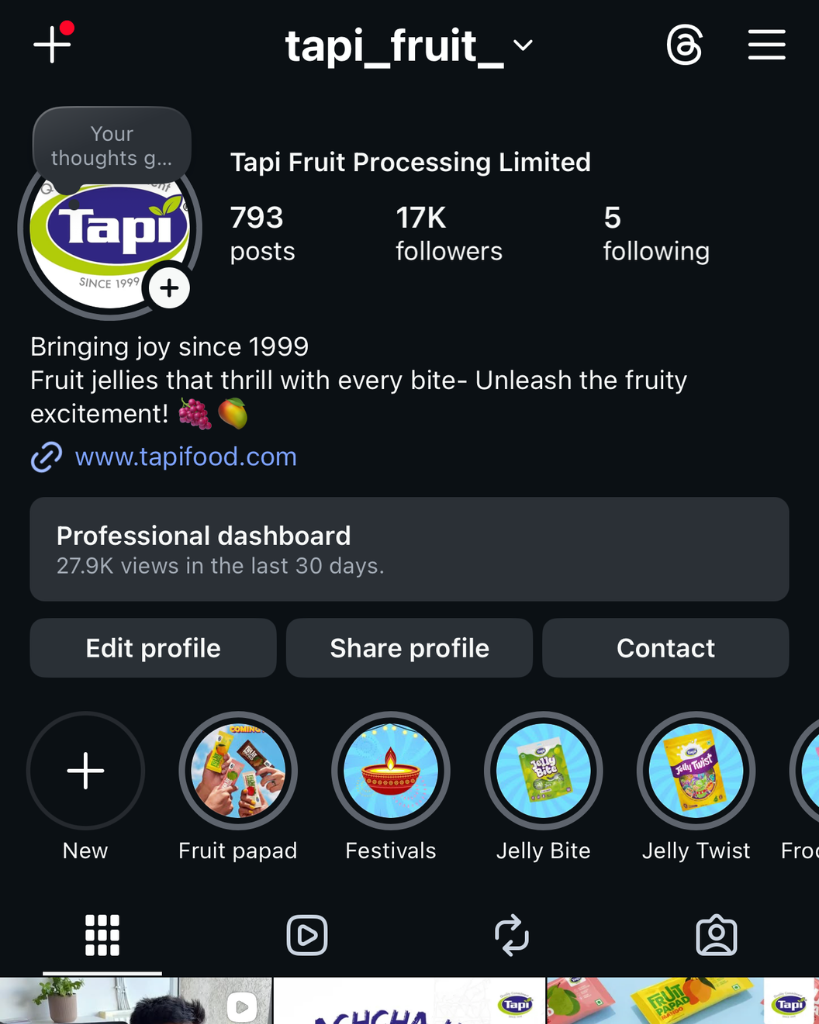
Task: Tap Edit profile
Action: 153,648
